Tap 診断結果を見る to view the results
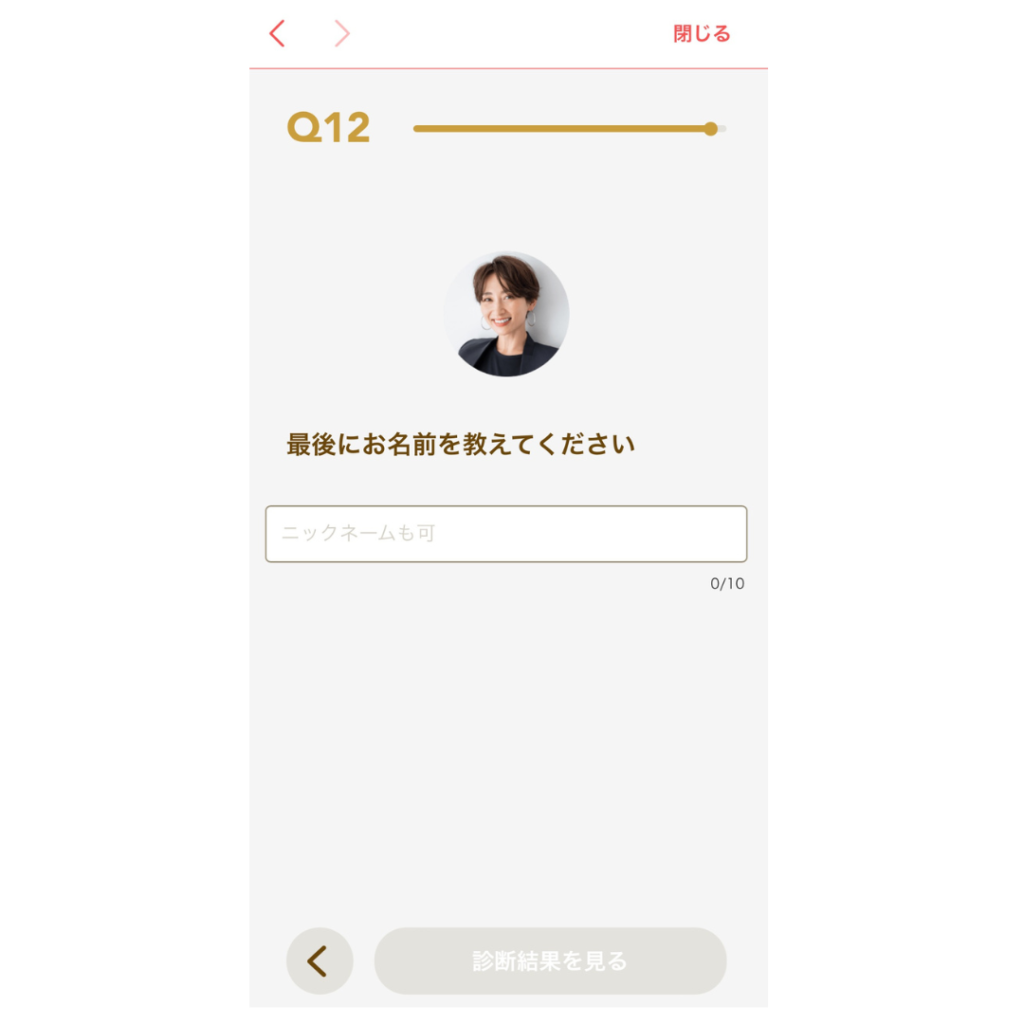The height and width of the screenshot is (1024, 1024). pos(550,961)
